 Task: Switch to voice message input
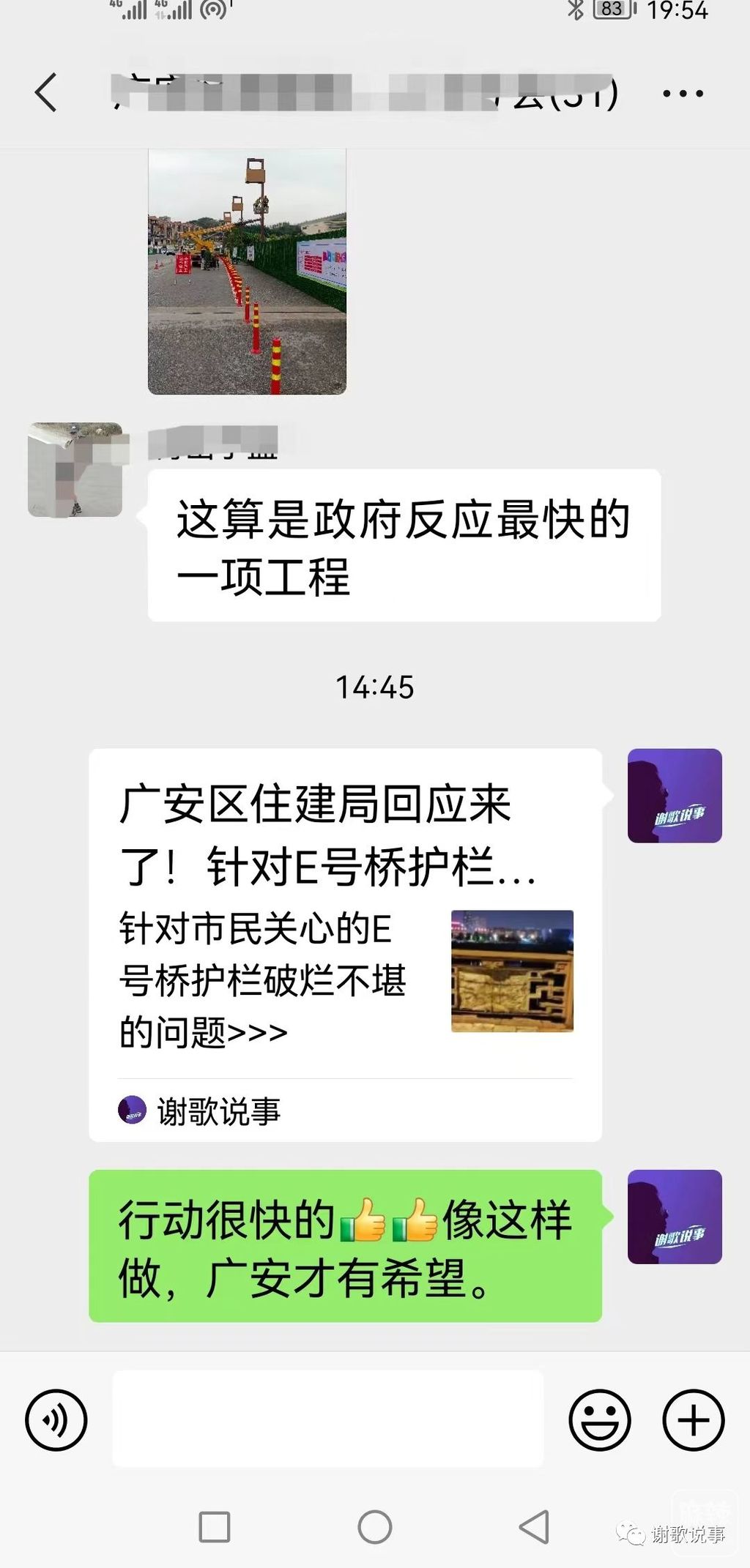56,1419
